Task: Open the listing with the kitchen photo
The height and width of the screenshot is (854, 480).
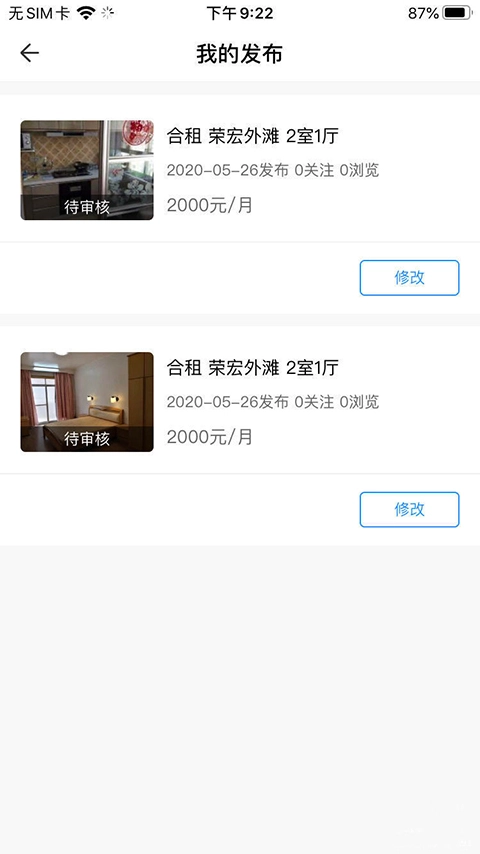Action: 240,169
